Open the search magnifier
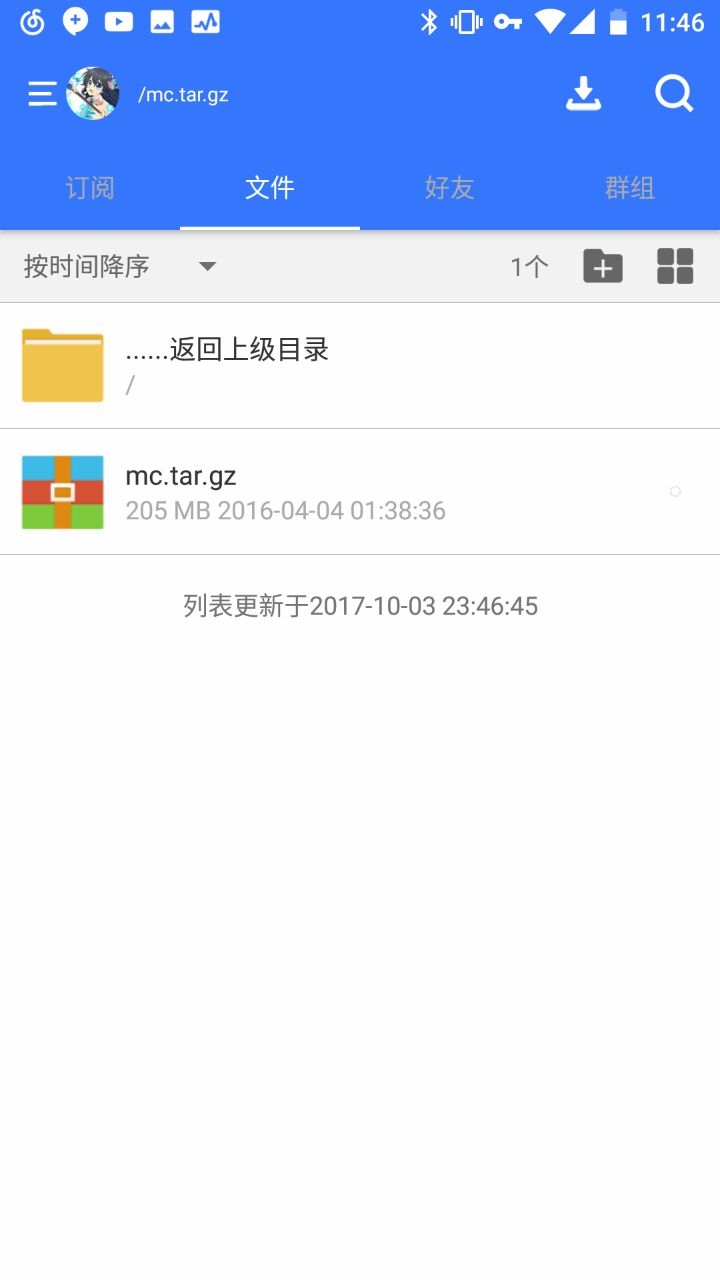This screenshot has height=1280, width=720. point(674,94)
